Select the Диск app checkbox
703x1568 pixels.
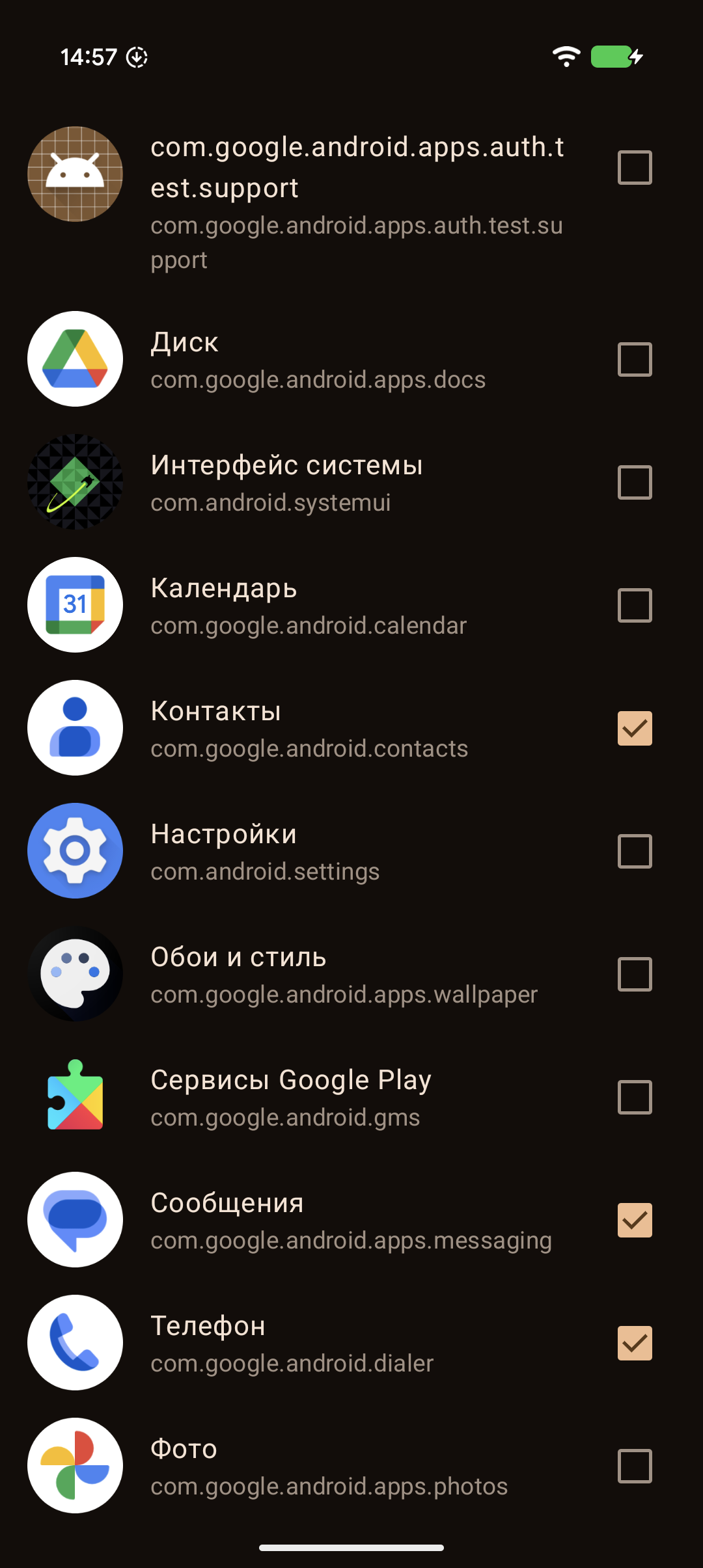pyautogui.click(x=635, y=359)
